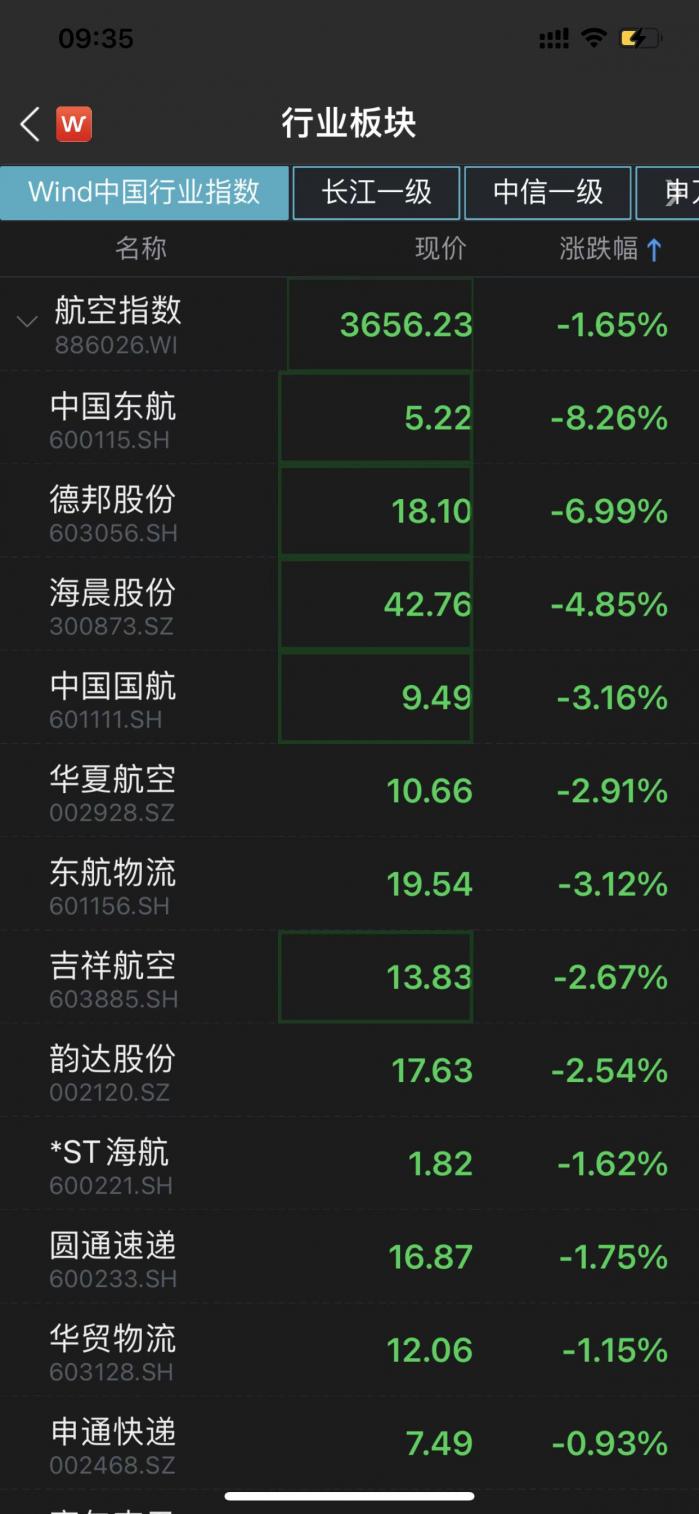Image resolution: width=699 pixels, height=1514 pixels.
Task: View the 海晨股份 quote page
Action: tap(113, 602)
